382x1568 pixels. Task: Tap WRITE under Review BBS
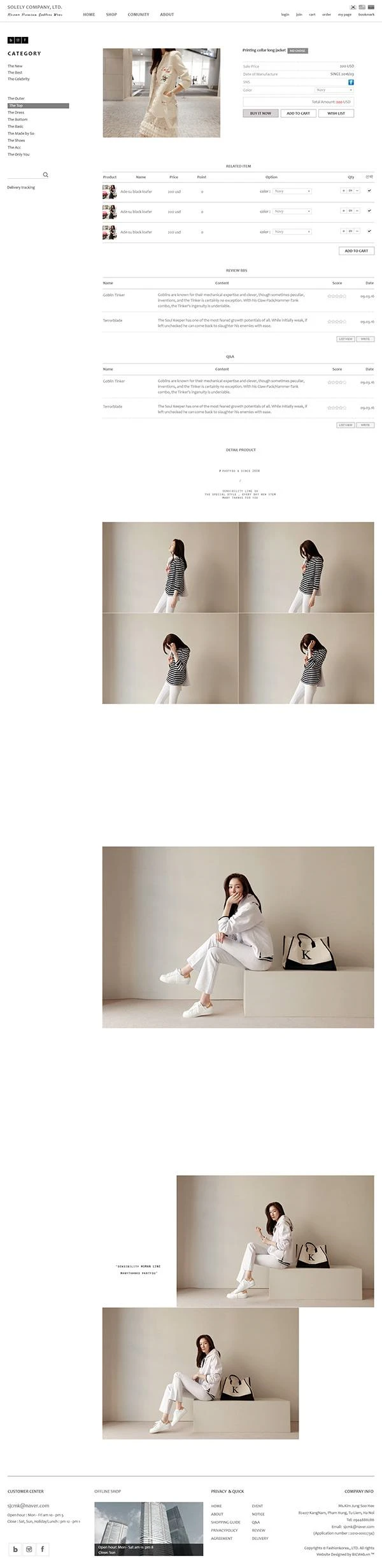365,339
